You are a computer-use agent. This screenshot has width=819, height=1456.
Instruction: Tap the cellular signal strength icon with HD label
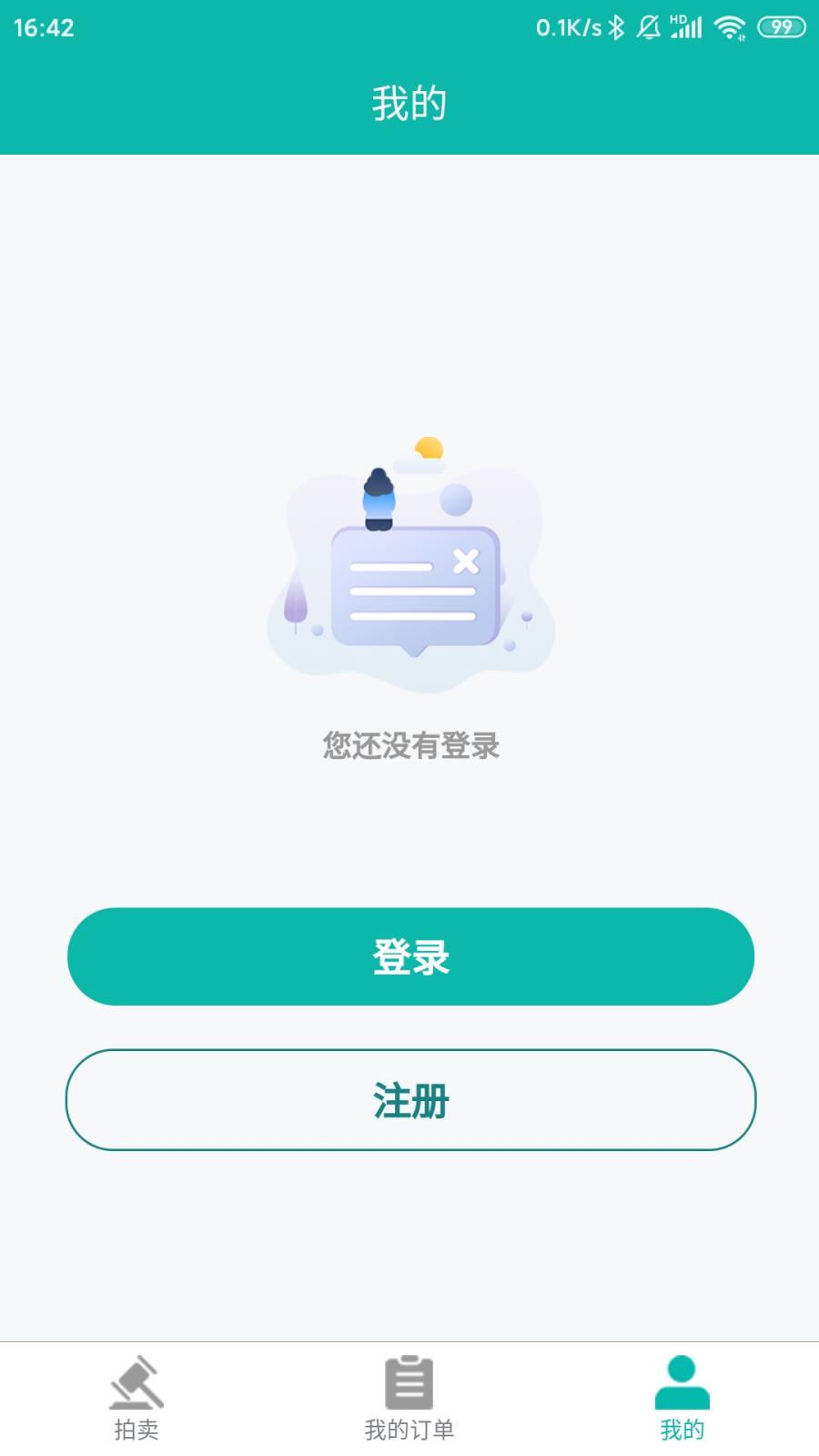point(684,28)
